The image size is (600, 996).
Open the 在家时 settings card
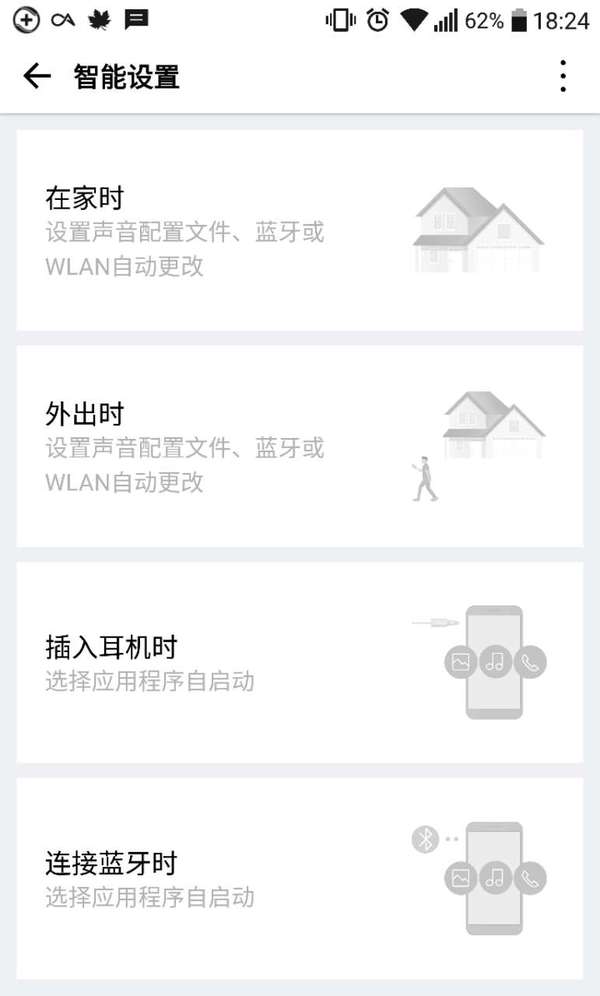[x=299, y=230]
